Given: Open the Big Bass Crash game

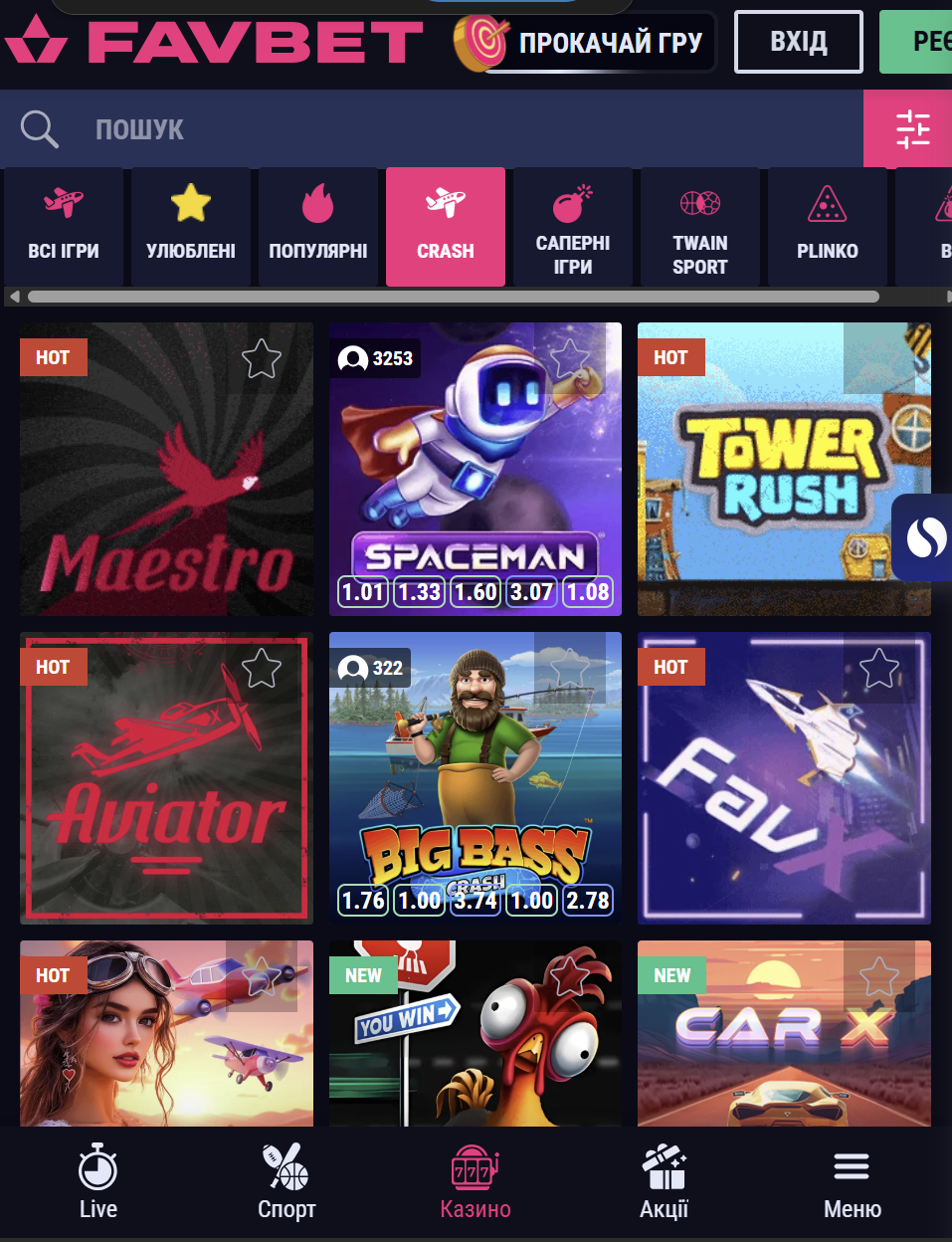Looking at the screenshot, I should click(x=476, y=776).
